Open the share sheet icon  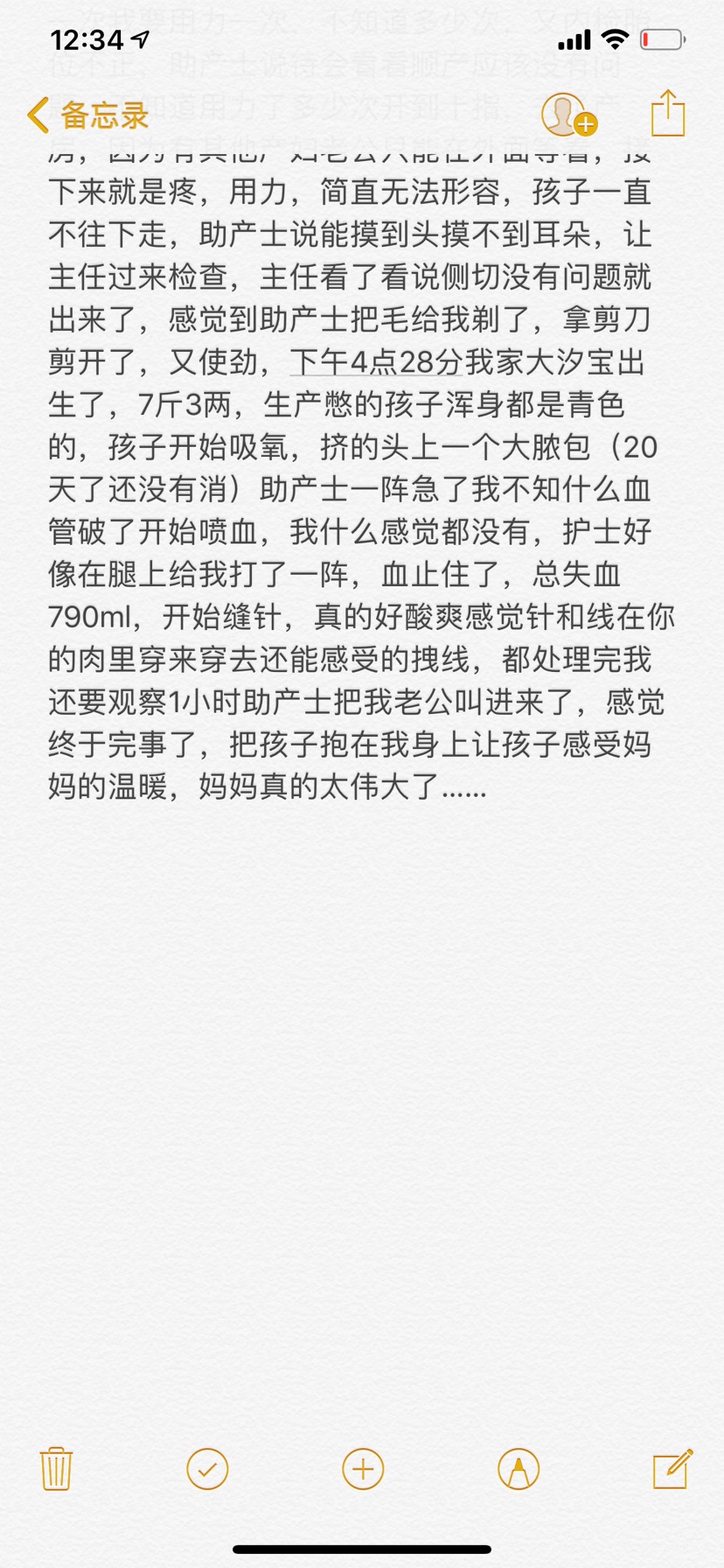[668, 114]
